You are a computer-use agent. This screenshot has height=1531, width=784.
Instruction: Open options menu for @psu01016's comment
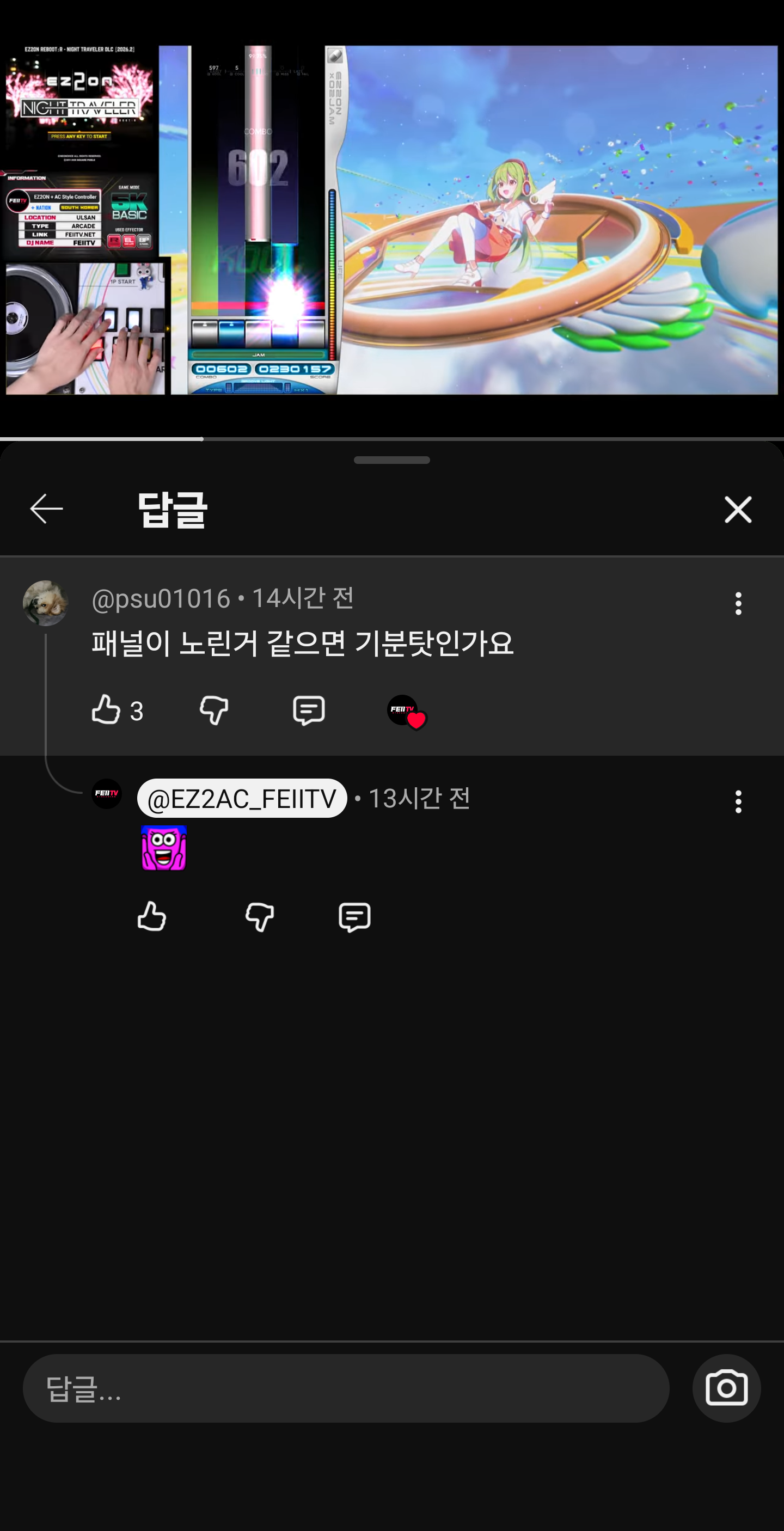[738, 603]
